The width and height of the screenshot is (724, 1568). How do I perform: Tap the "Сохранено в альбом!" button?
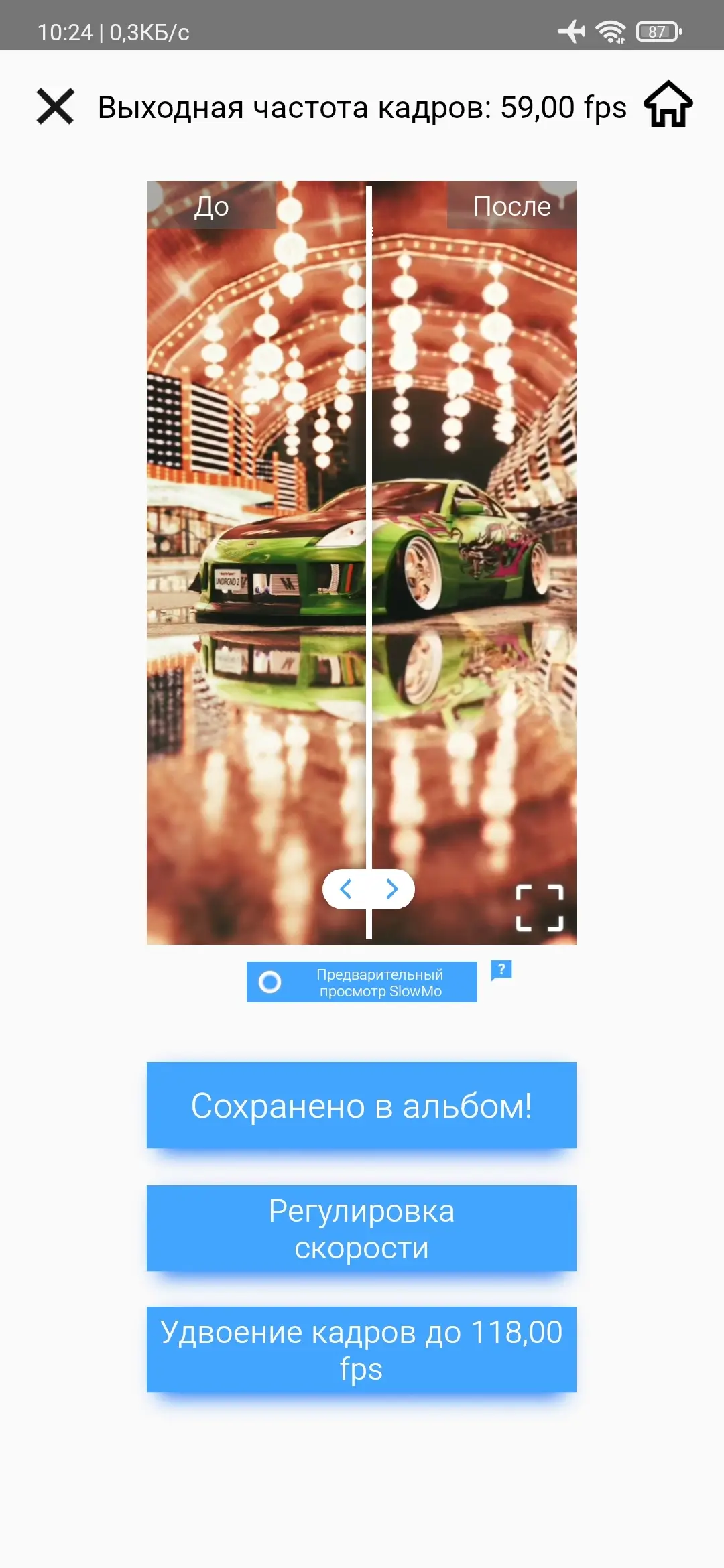click(x=361, y=1105)
